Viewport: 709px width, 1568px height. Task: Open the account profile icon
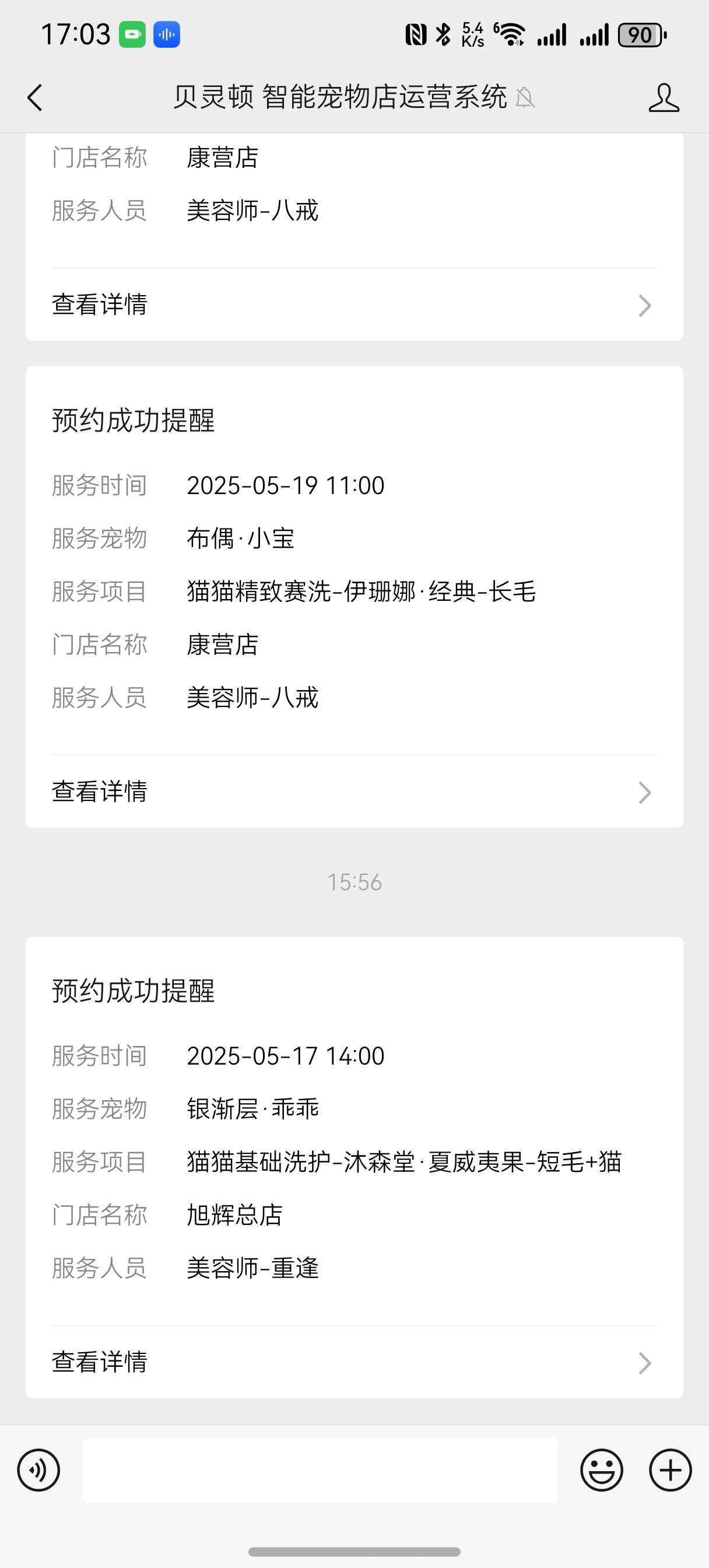(664, 97)
